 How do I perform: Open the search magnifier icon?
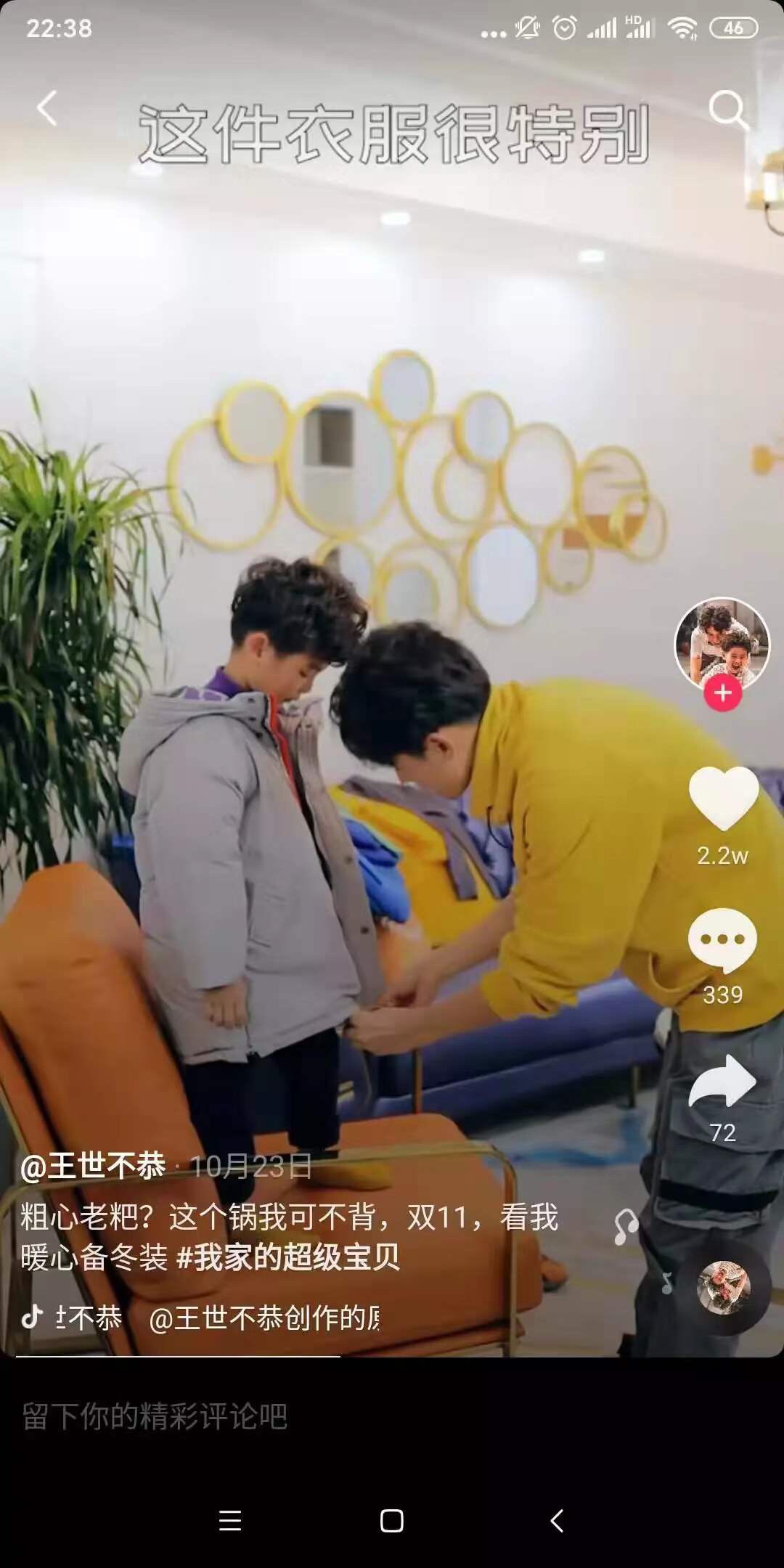click(x=727, y=110)
